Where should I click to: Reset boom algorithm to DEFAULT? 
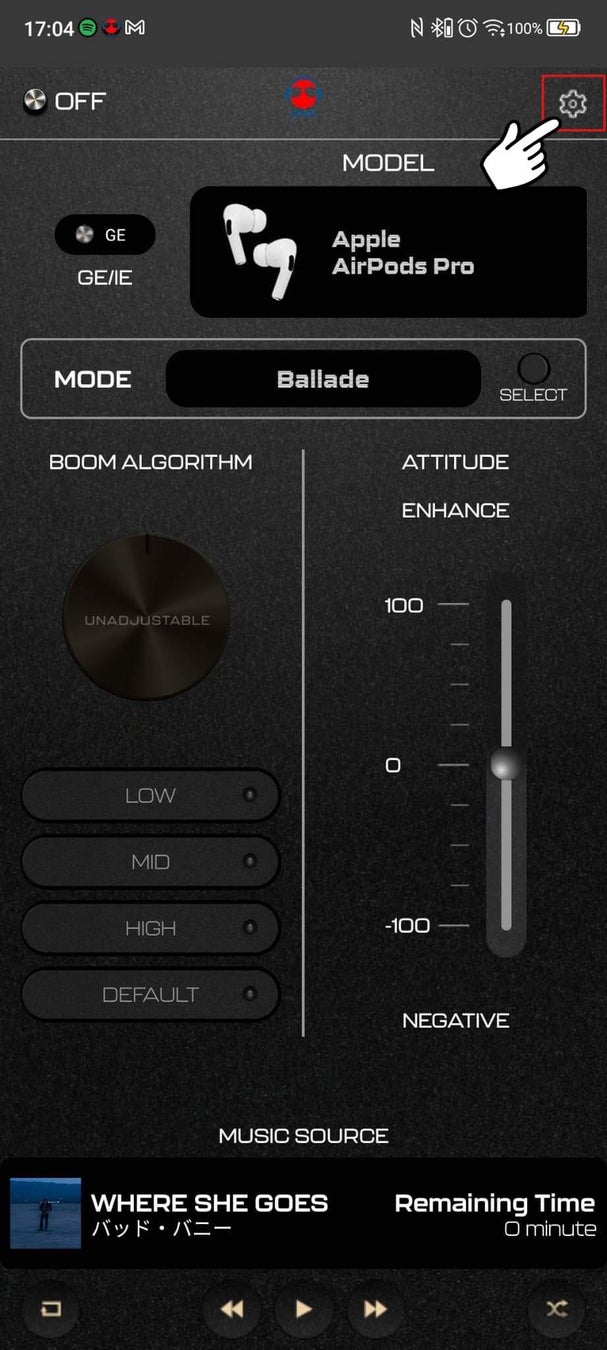point(151,995)
